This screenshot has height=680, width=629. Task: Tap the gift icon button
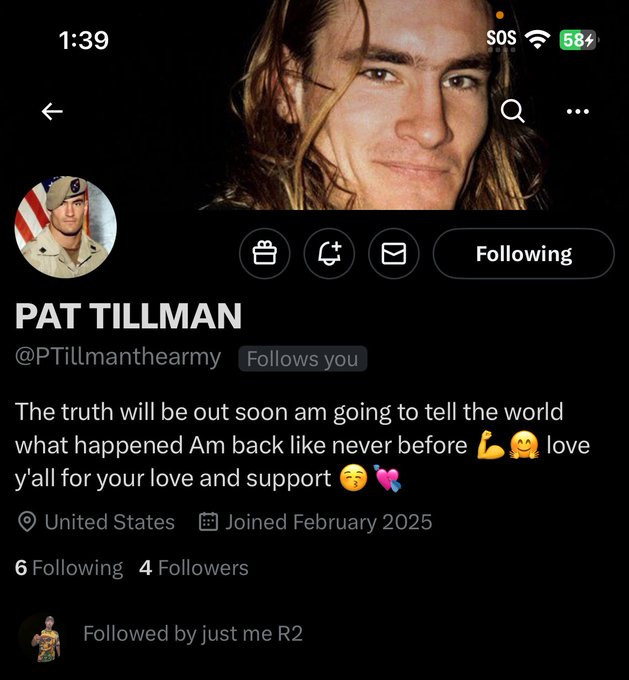(265, 254)
